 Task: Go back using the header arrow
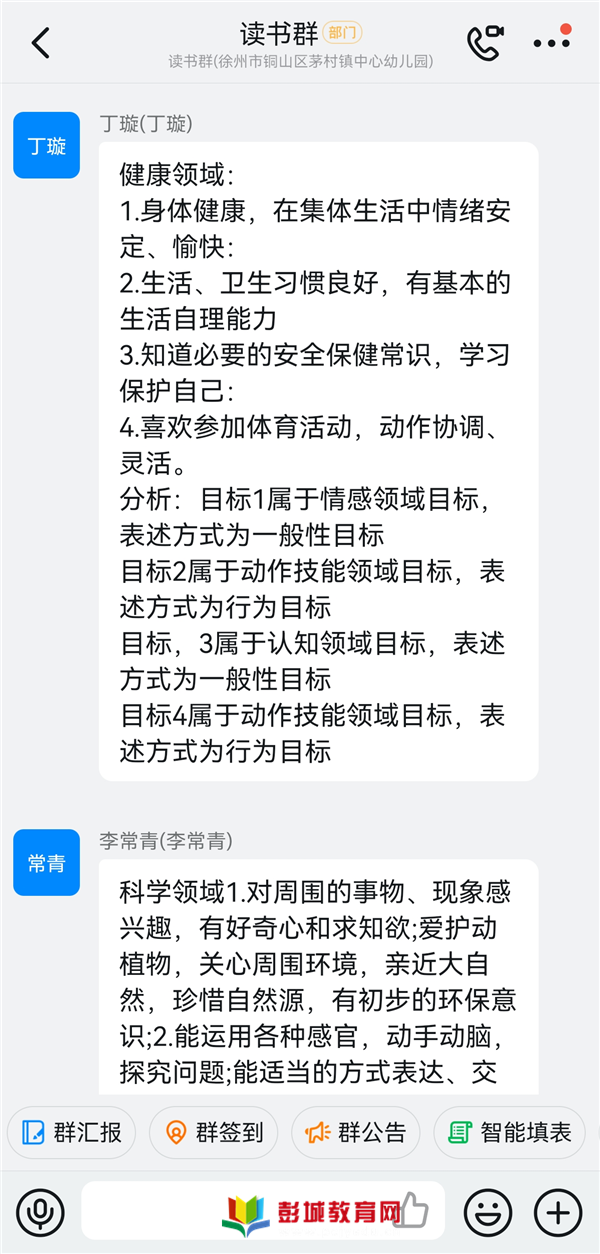tap(40, 43)
